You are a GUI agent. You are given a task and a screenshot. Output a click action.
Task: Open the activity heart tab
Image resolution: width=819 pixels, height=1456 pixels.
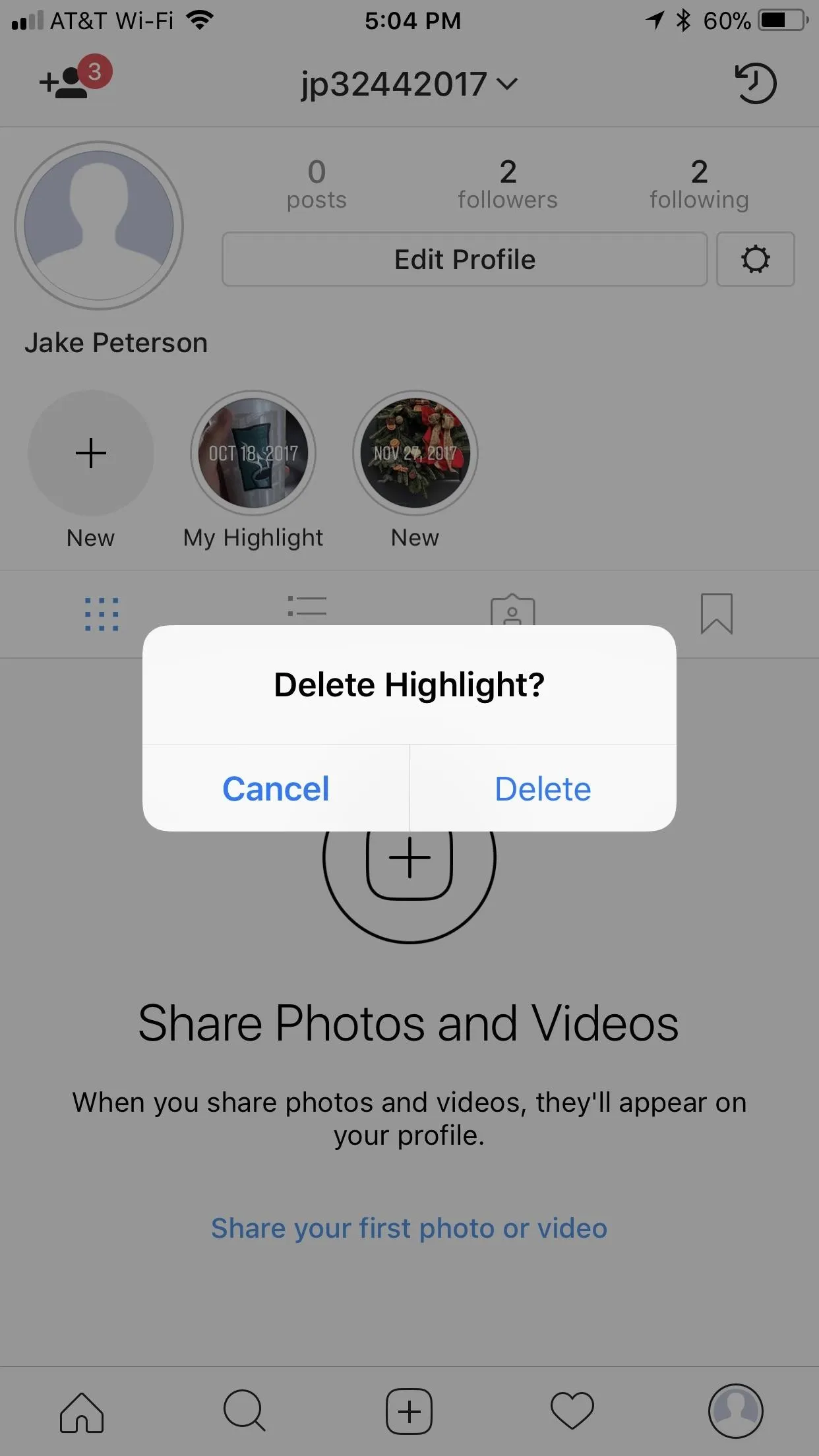click(x=572, y=1411)
